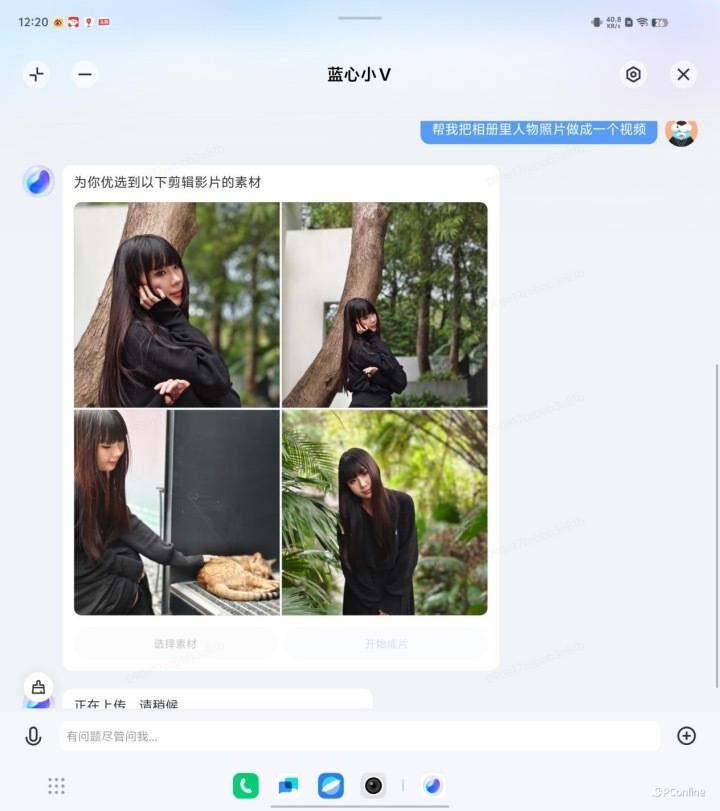Open the photo with the orange cat
This screenshot has height=811, width=720.
[x=177, y=512]
